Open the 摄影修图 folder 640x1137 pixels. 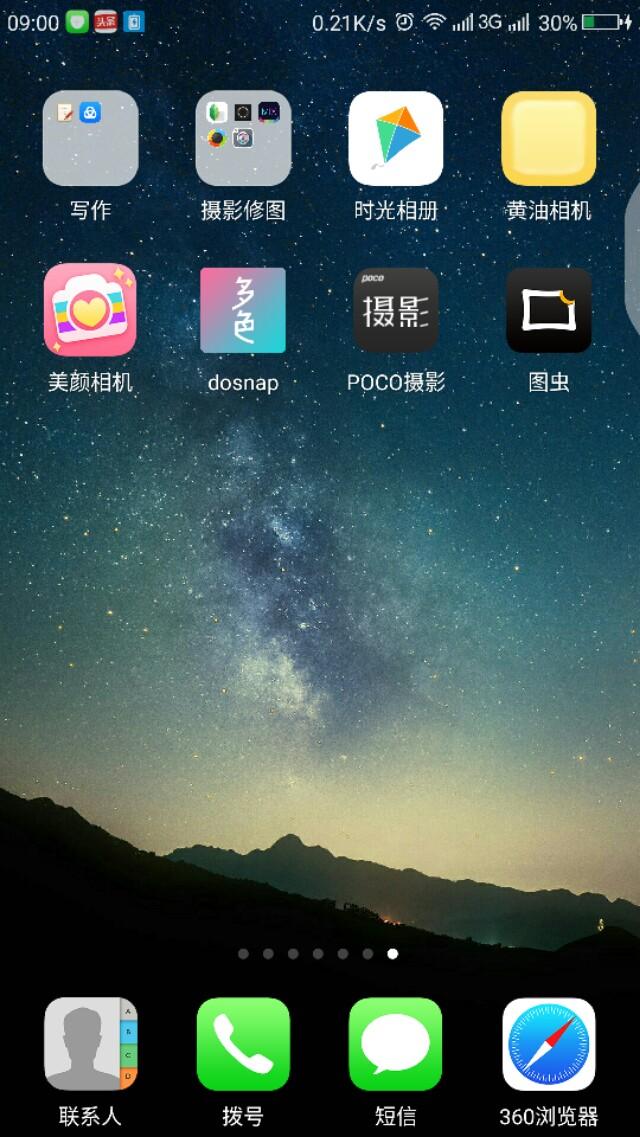[243, 139]
